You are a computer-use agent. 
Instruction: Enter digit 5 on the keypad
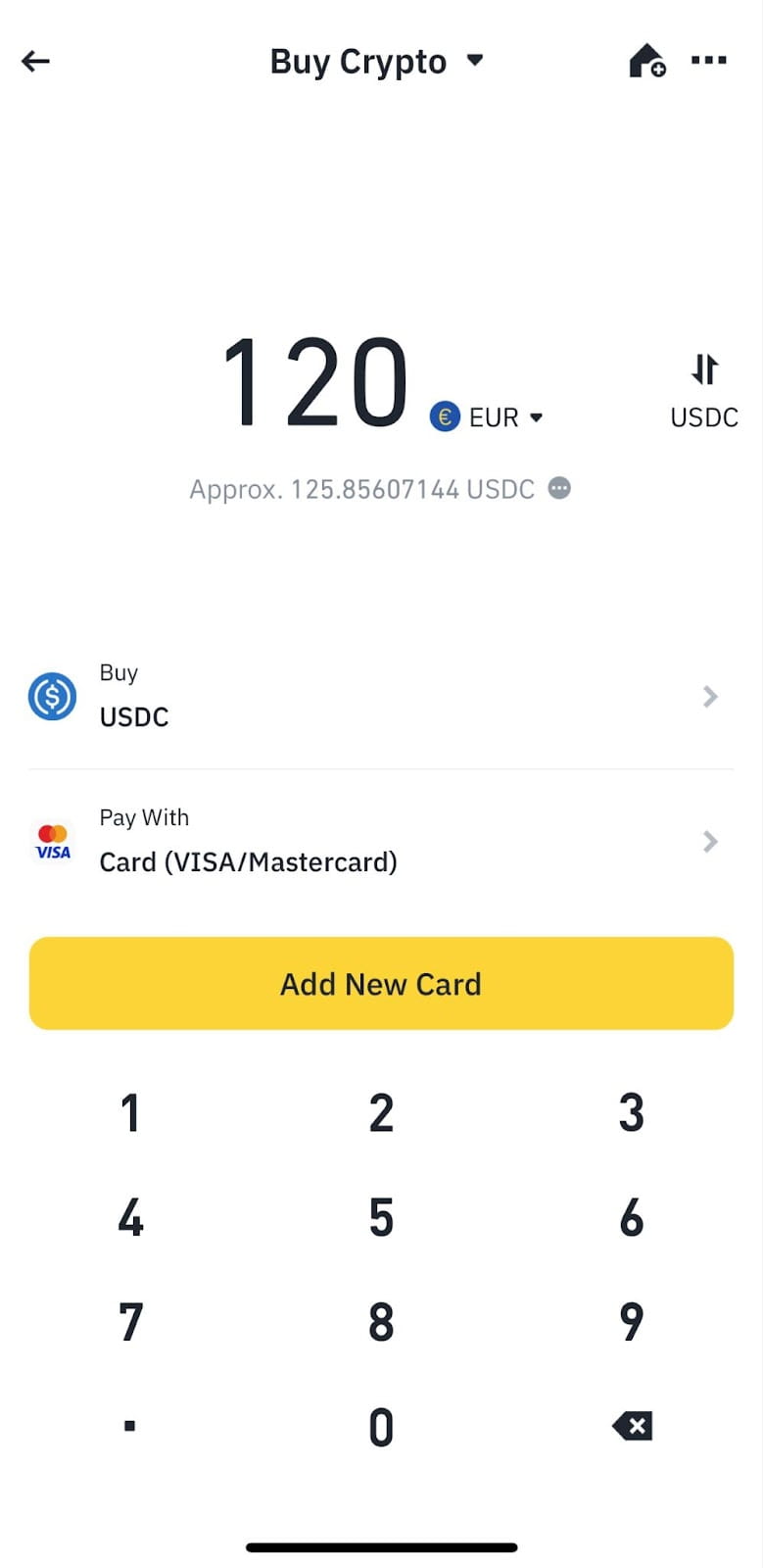381,1218
